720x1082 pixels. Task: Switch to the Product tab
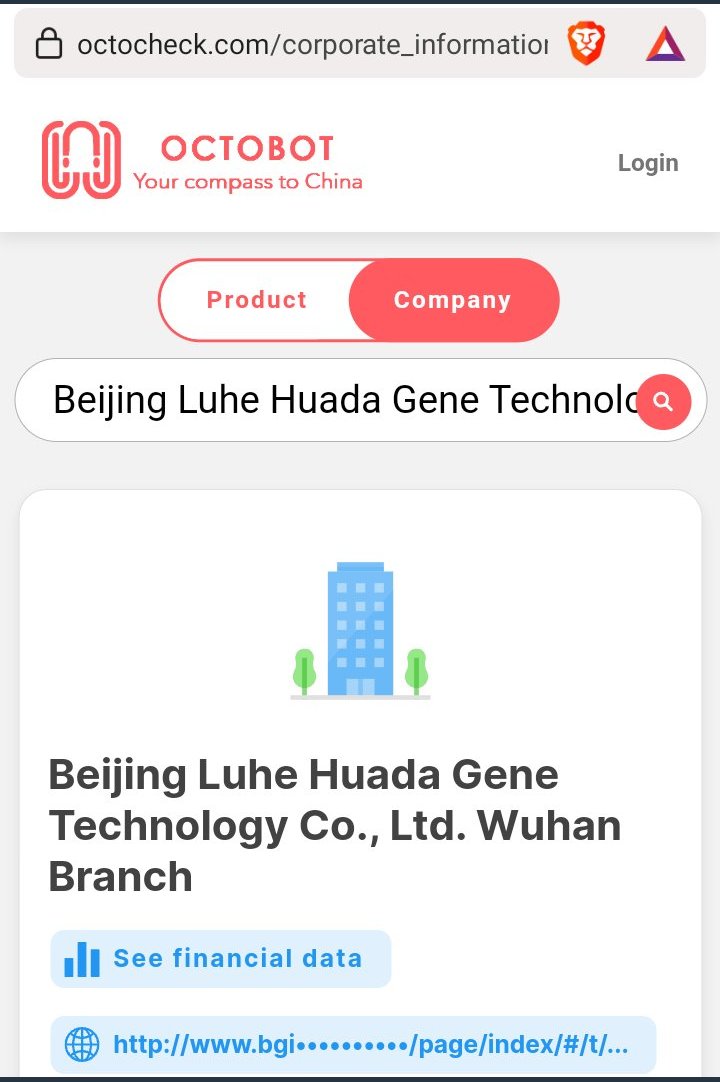[x=256, y=300]
